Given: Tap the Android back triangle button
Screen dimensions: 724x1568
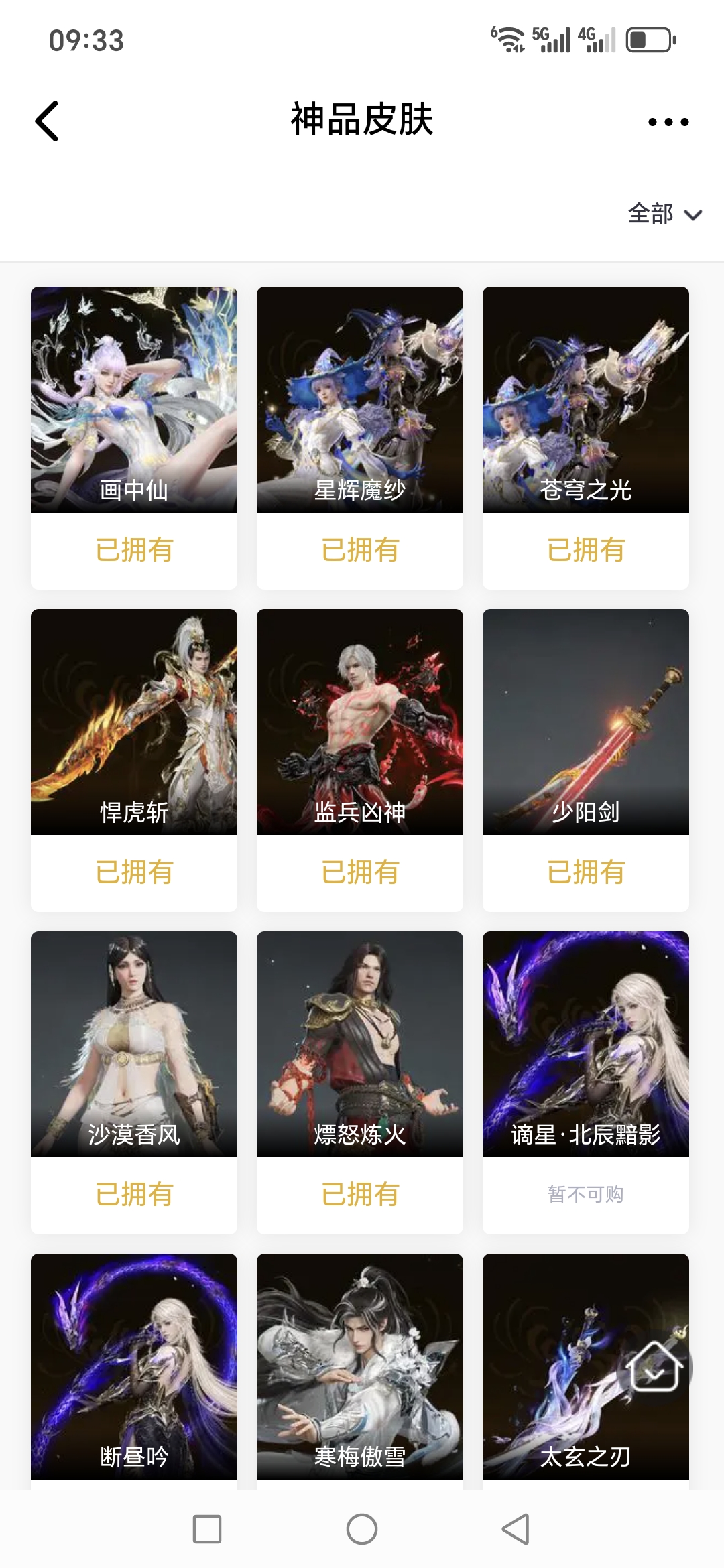Looking at the screenshot, I should 514,1530.
